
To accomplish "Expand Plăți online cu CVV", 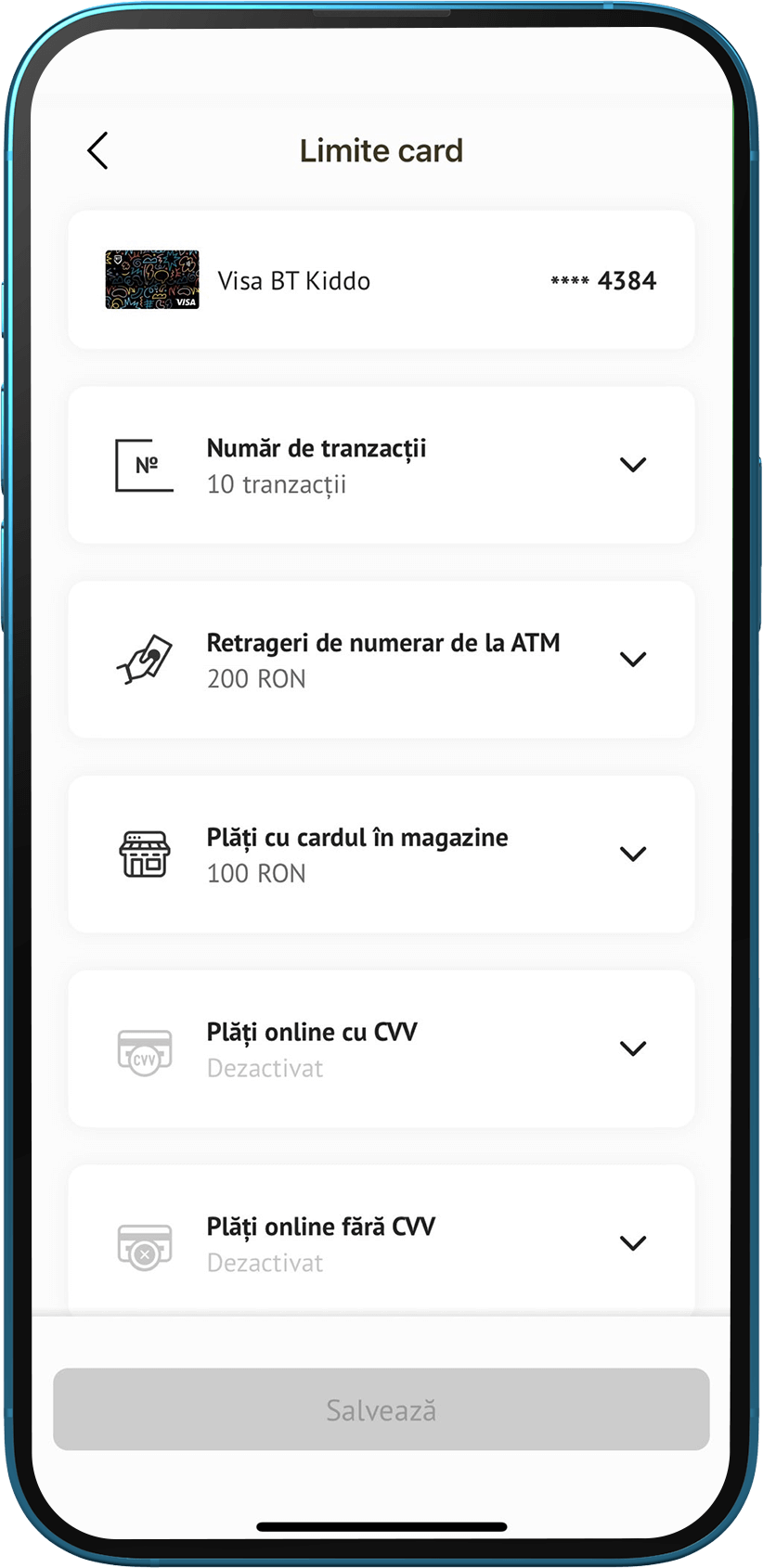I will [x=632, y=1048].
